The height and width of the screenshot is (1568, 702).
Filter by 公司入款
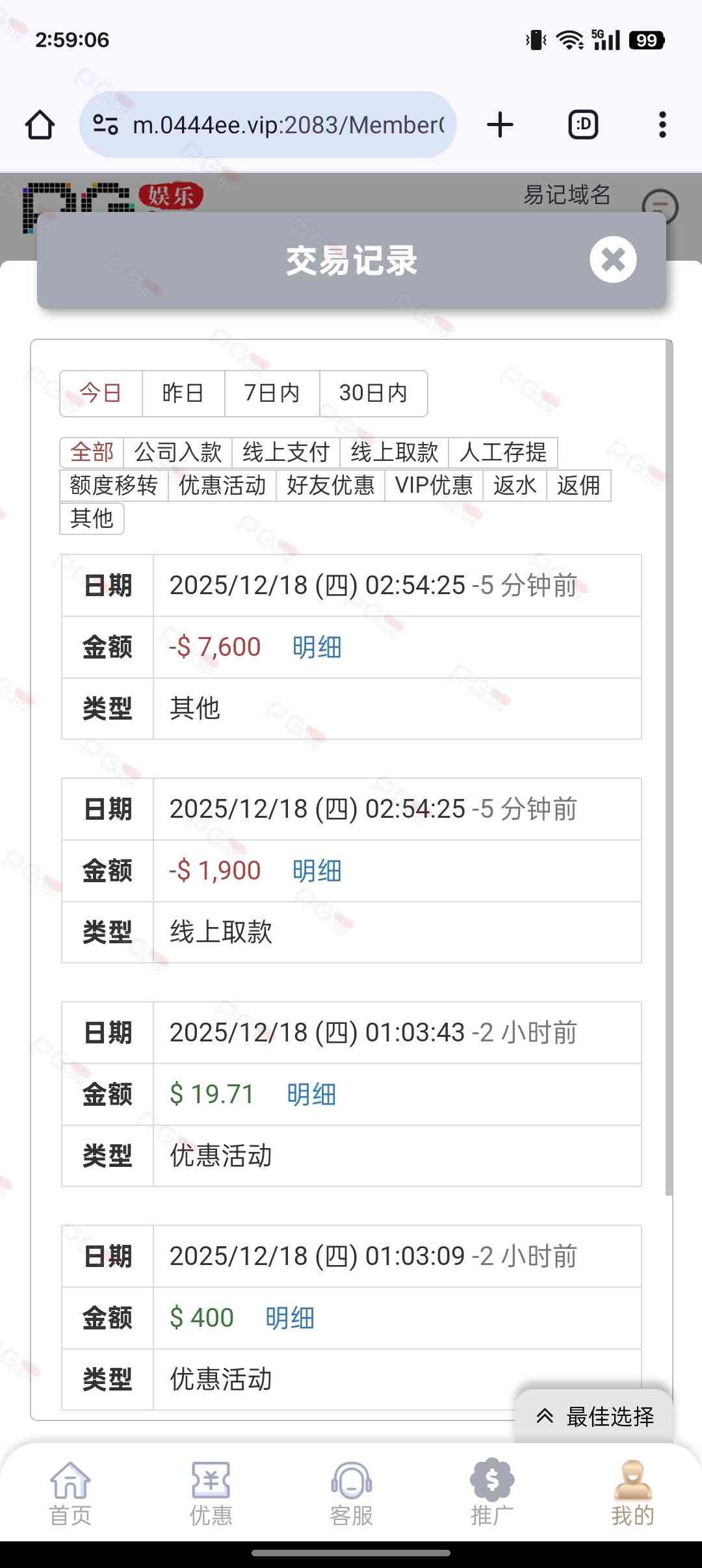tap(177, 452)
